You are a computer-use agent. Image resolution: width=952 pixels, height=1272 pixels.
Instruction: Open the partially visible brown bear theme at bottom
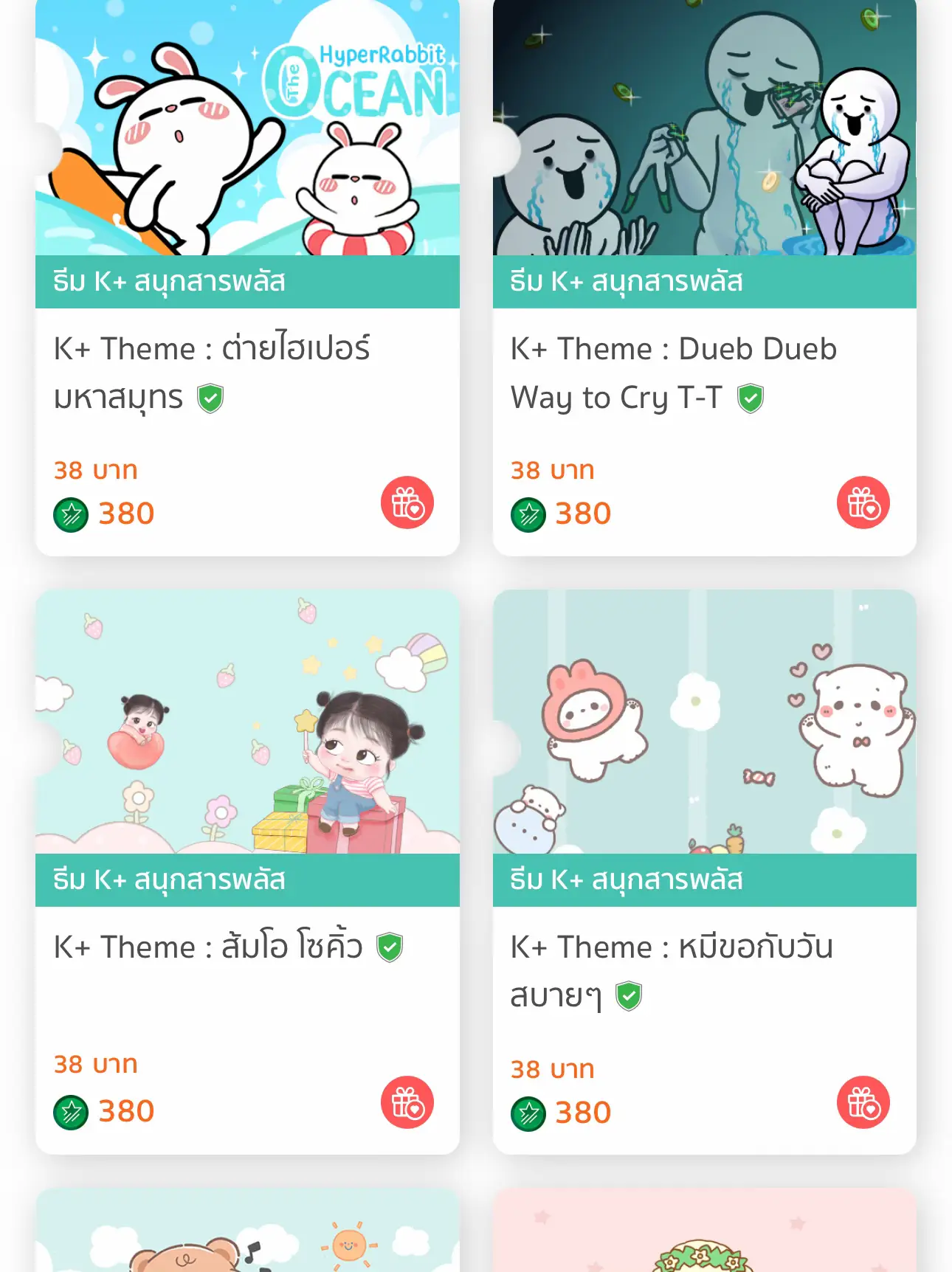247,1240
